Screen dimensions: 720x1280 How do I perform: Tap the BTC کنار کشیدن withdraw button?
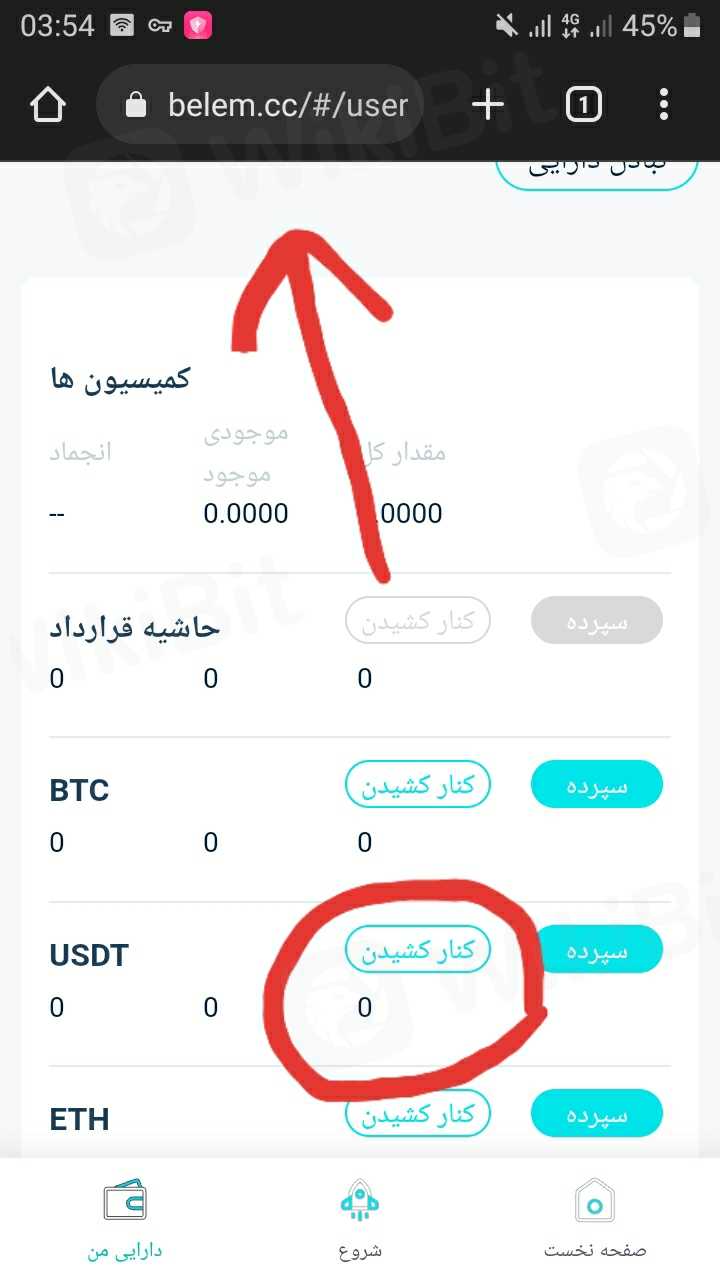[418, 785]
